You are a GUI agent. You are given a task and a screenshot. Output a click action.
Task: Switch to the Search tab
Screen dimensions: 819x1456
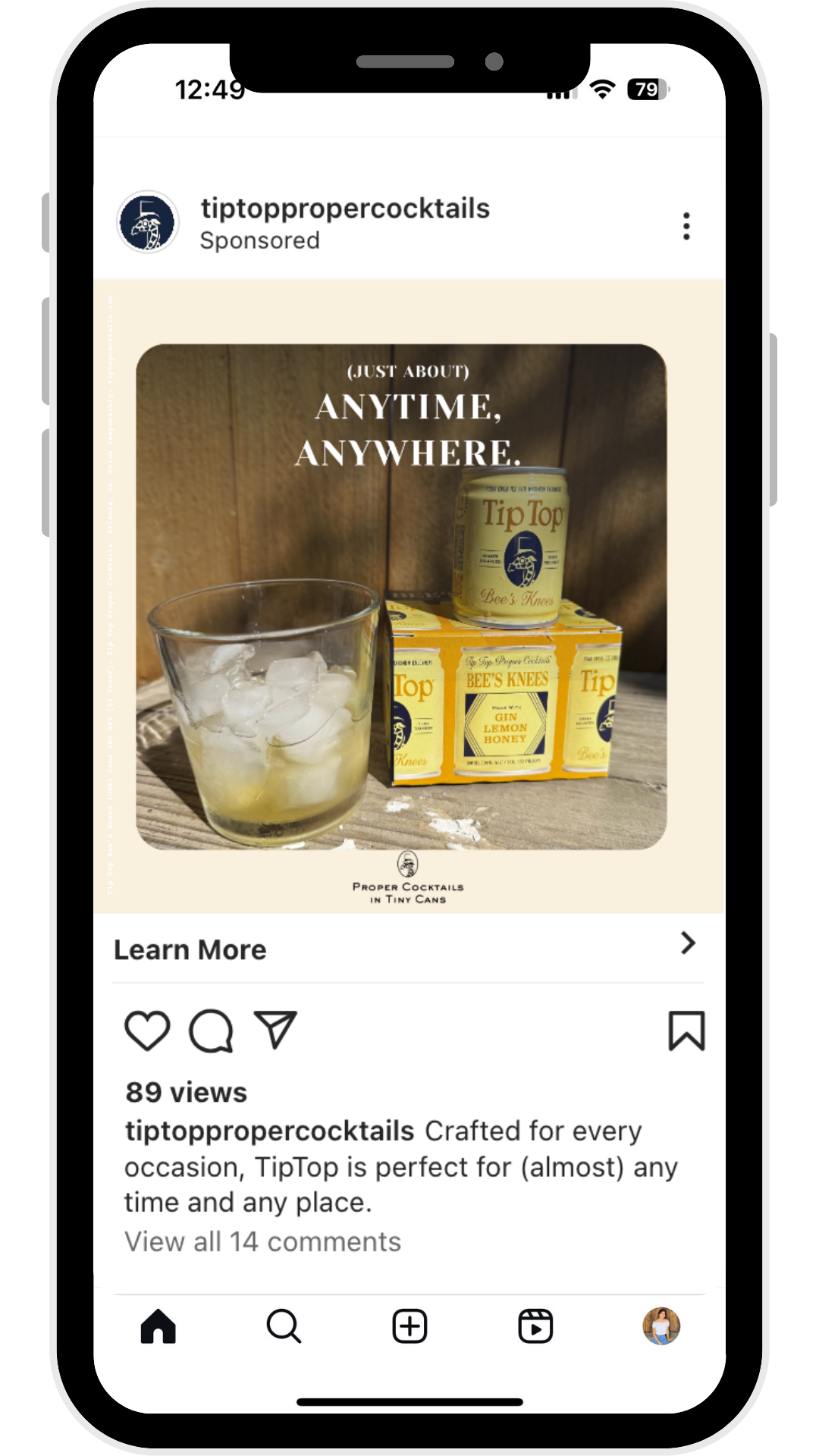click(284, 1326)
